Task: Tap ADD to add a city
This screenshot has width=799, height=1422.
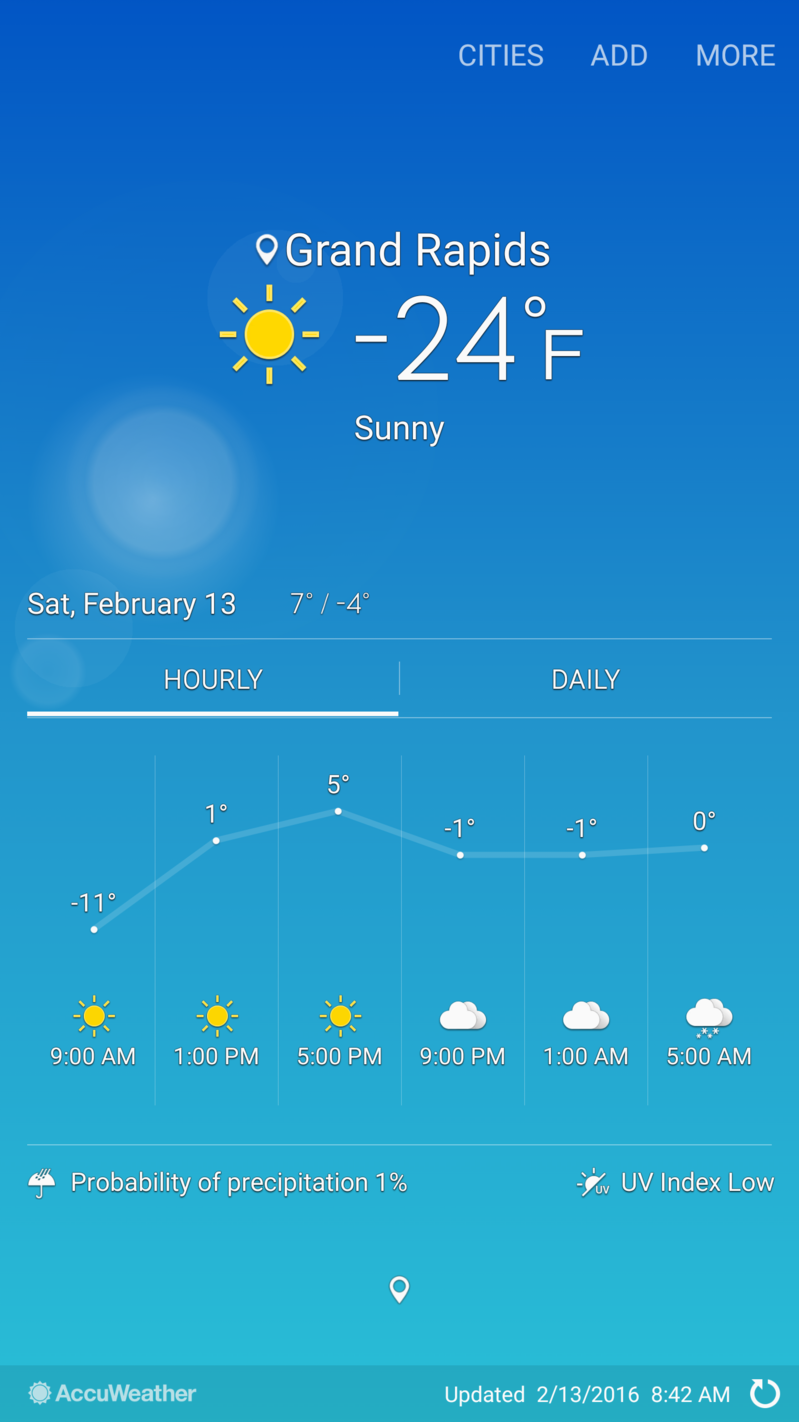Action: pos(619,55)
